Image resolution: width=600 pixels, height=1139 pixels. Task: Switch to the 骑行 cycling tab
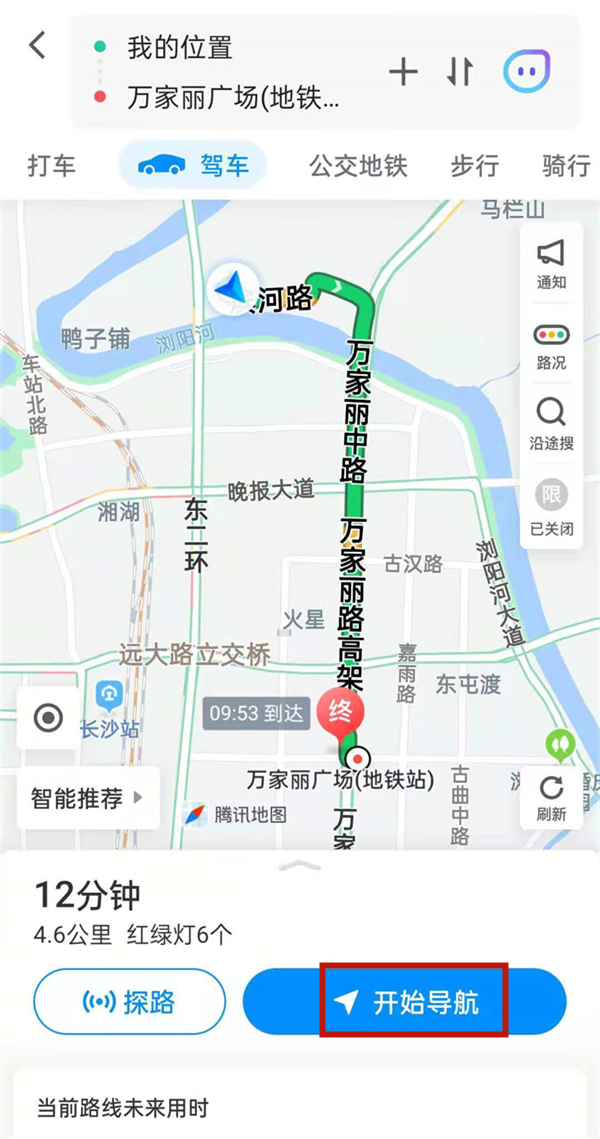tap(566, 165)
